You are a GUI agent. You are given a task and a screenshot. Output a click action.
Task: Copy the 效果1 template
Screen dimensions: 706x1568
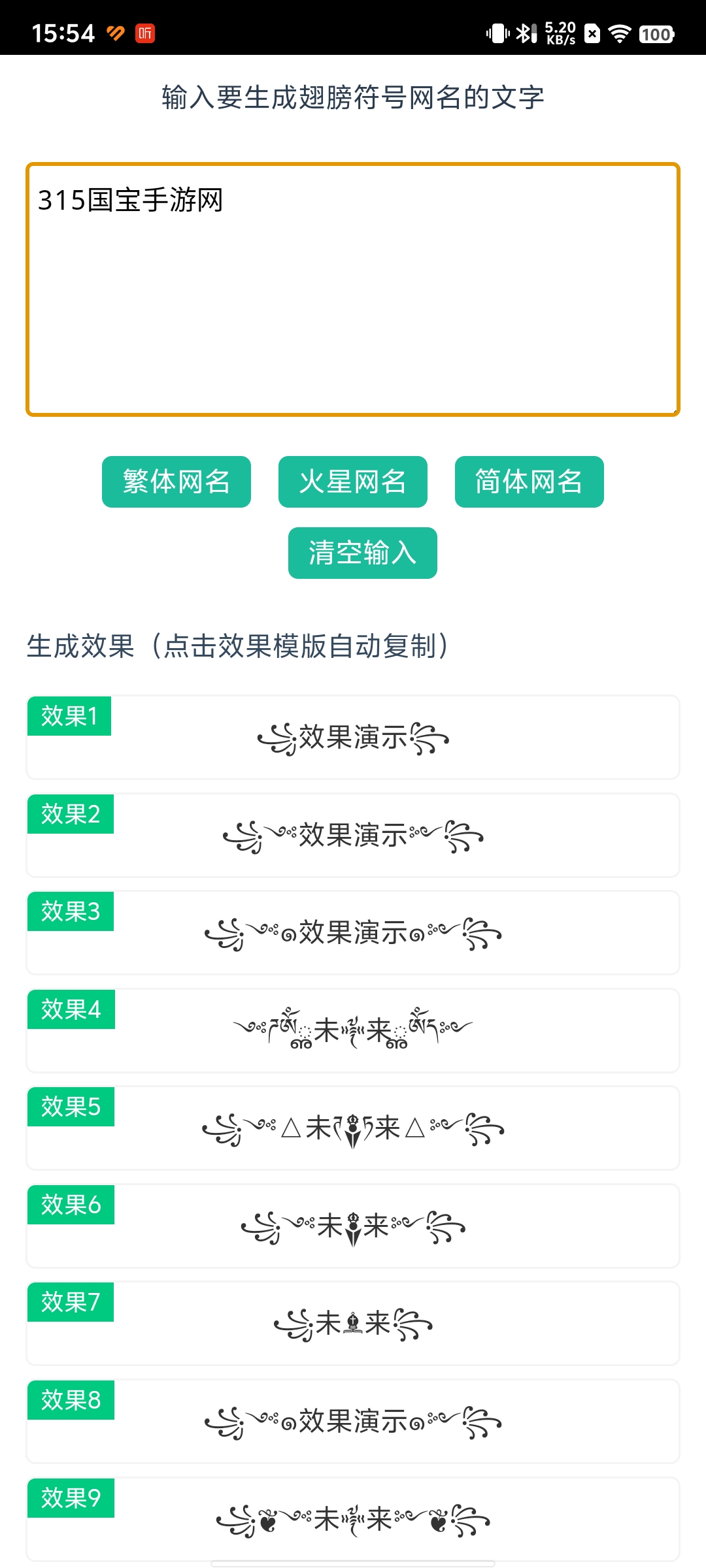pyautogui.click(x=353, y=738)
